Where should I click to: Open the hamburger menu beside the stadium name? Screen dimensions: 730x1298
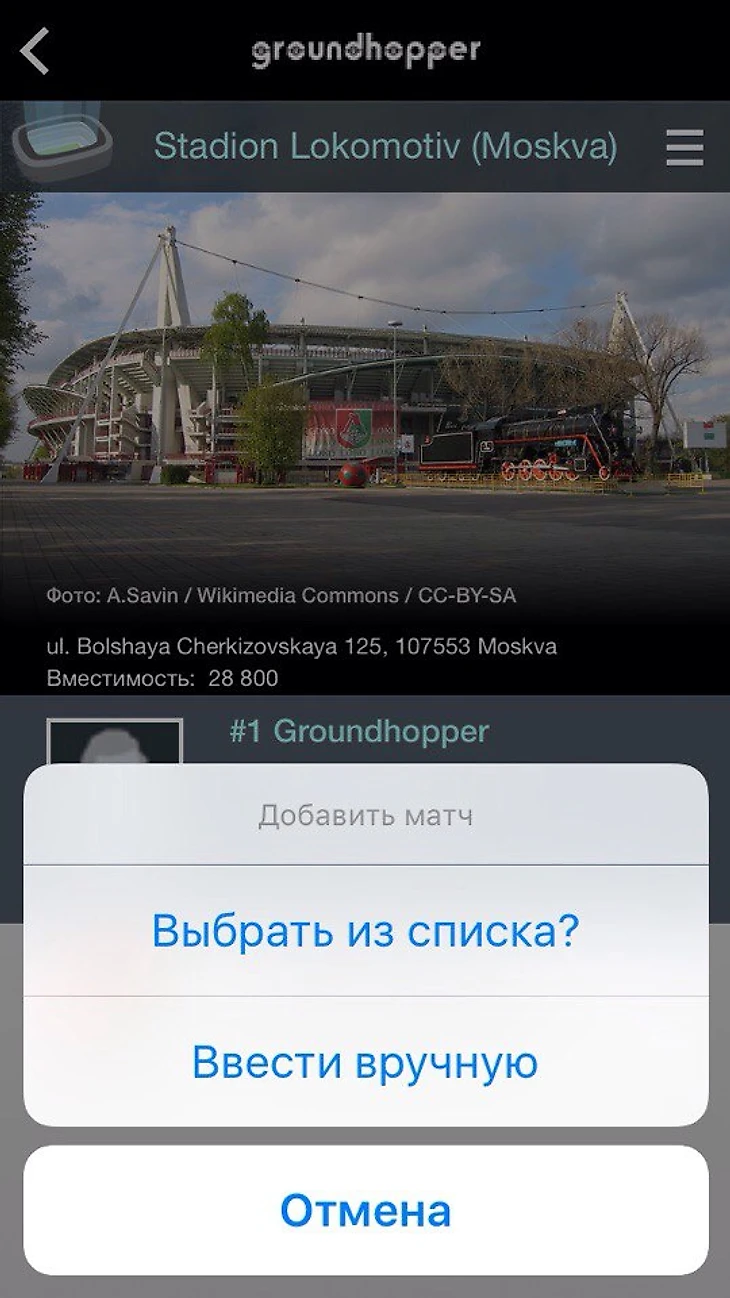point(684,148)
